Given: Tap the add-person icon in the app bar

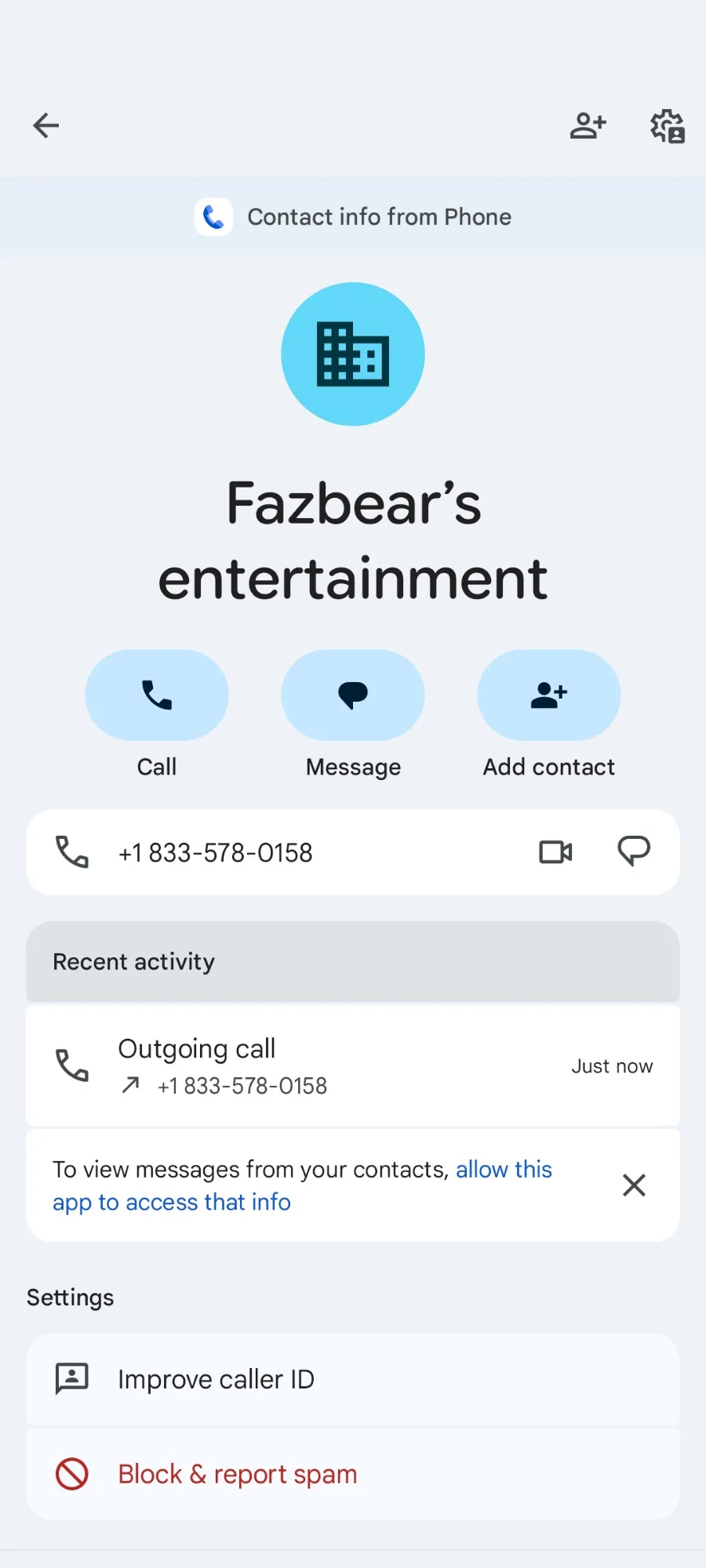Looking at the screenshot, I should (588, 125).
